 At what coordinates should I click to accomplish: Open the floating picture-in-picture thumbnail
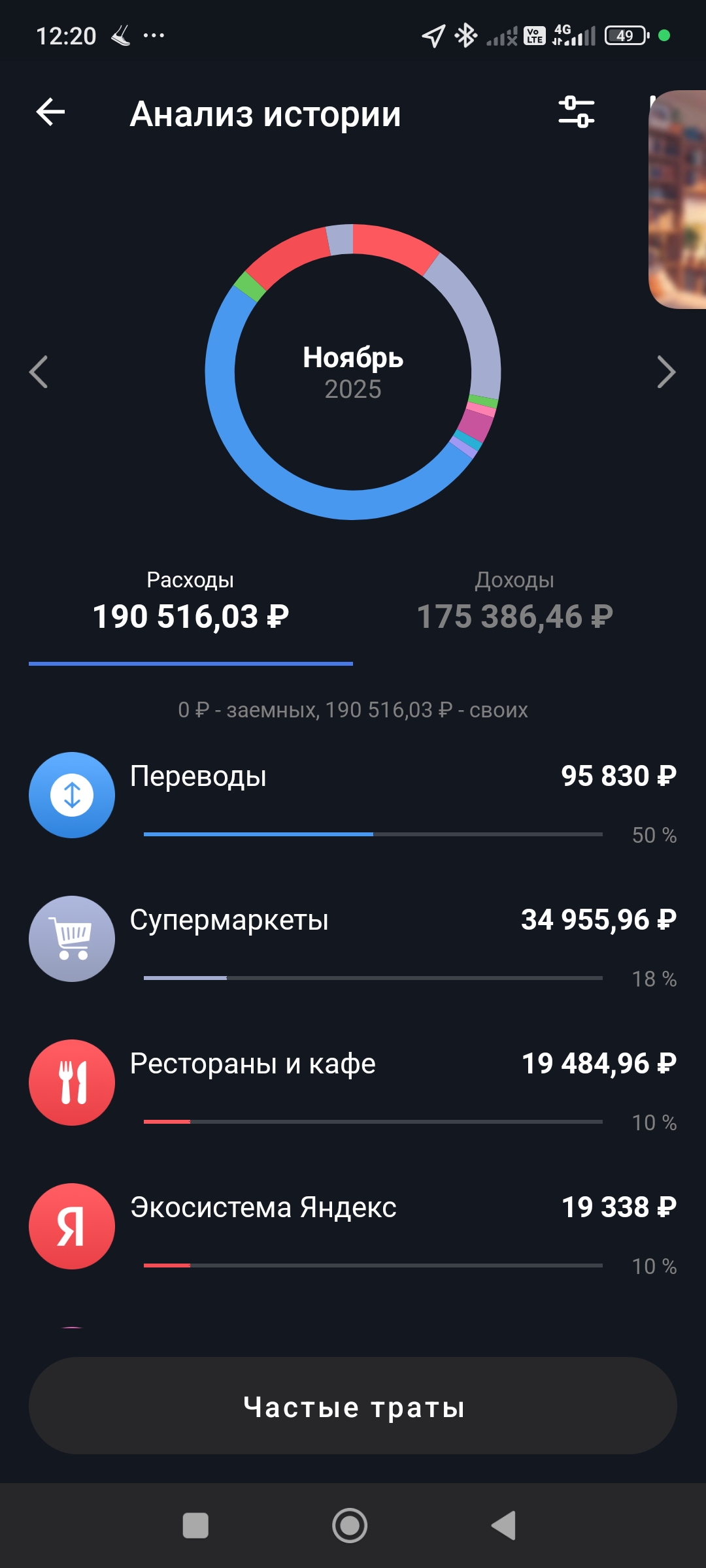coord(679,199)
